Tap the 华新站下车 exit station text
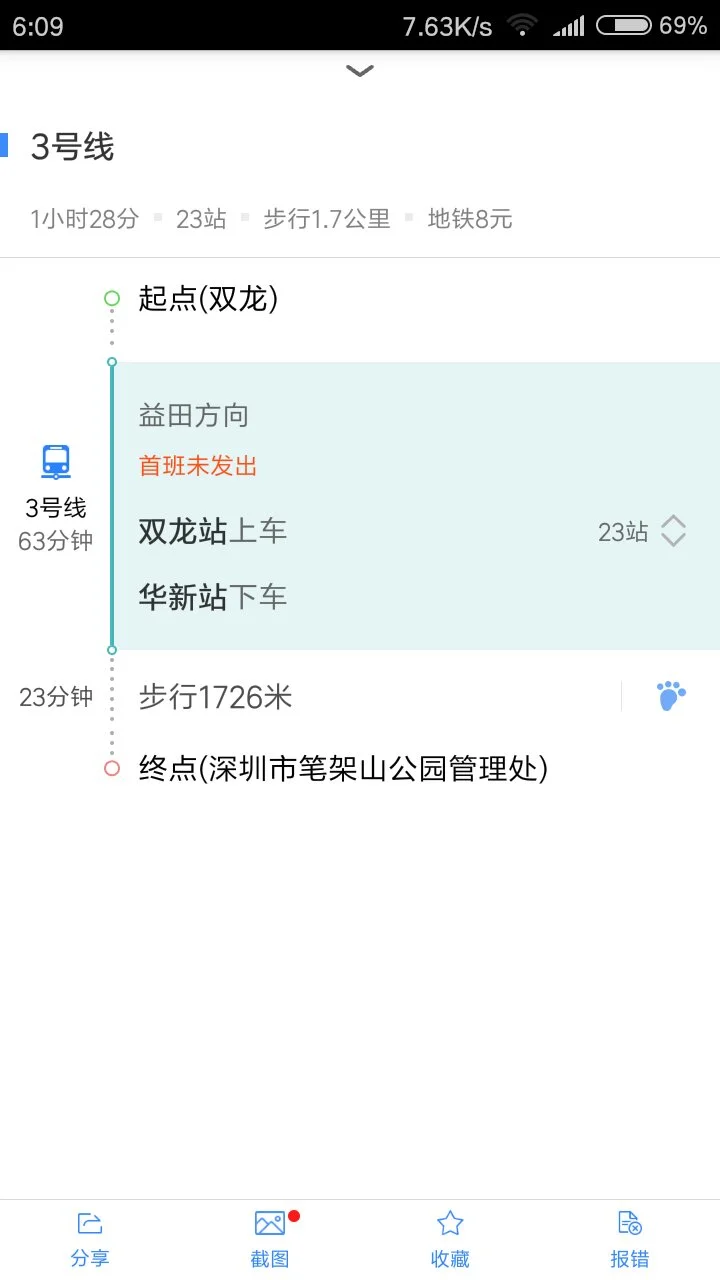720x1280 pixels. pyautogui.click(x=212, y=597)
